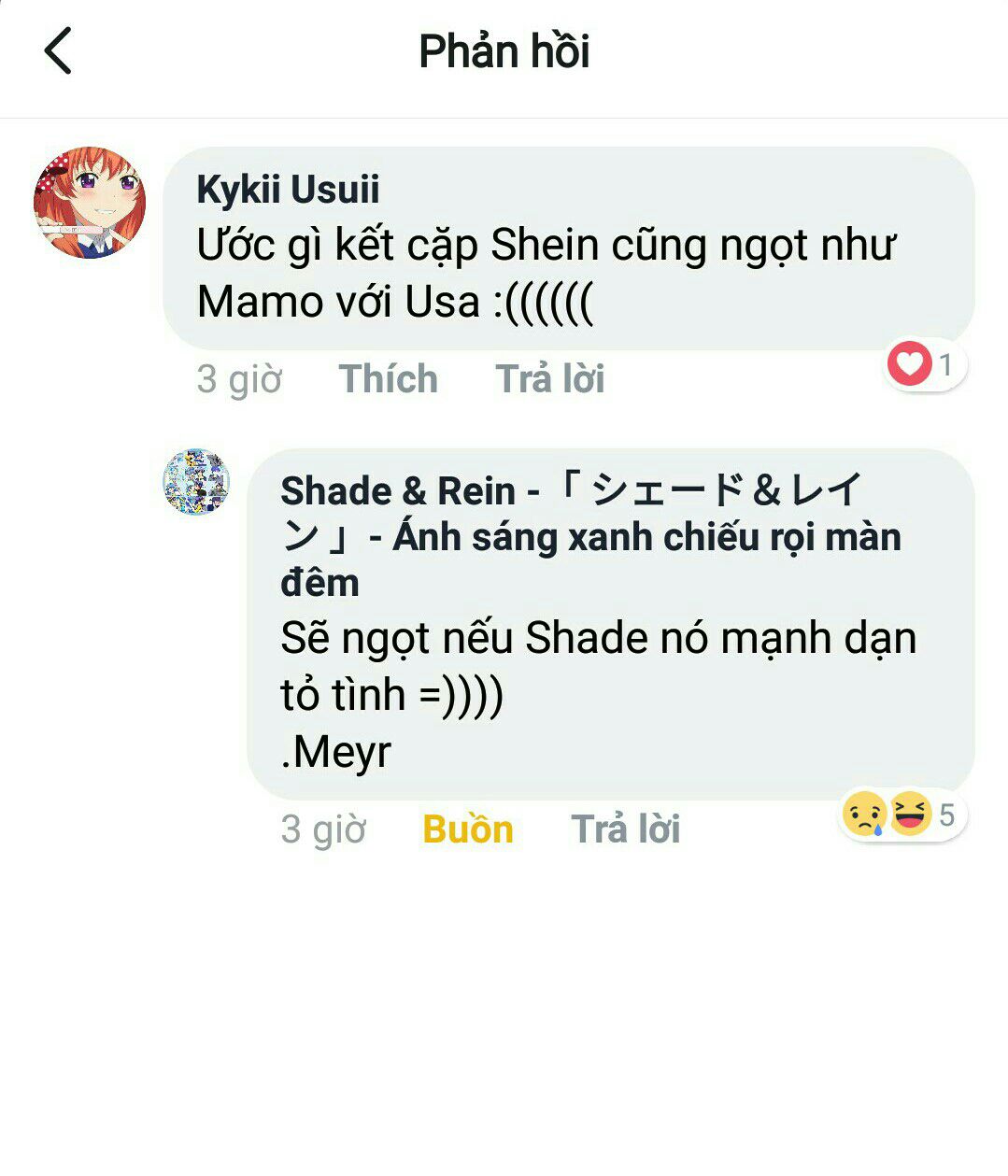Go back from the Phản hồi screen
This screenshot has height=1176, width=1008.
(x=58, y=51)
